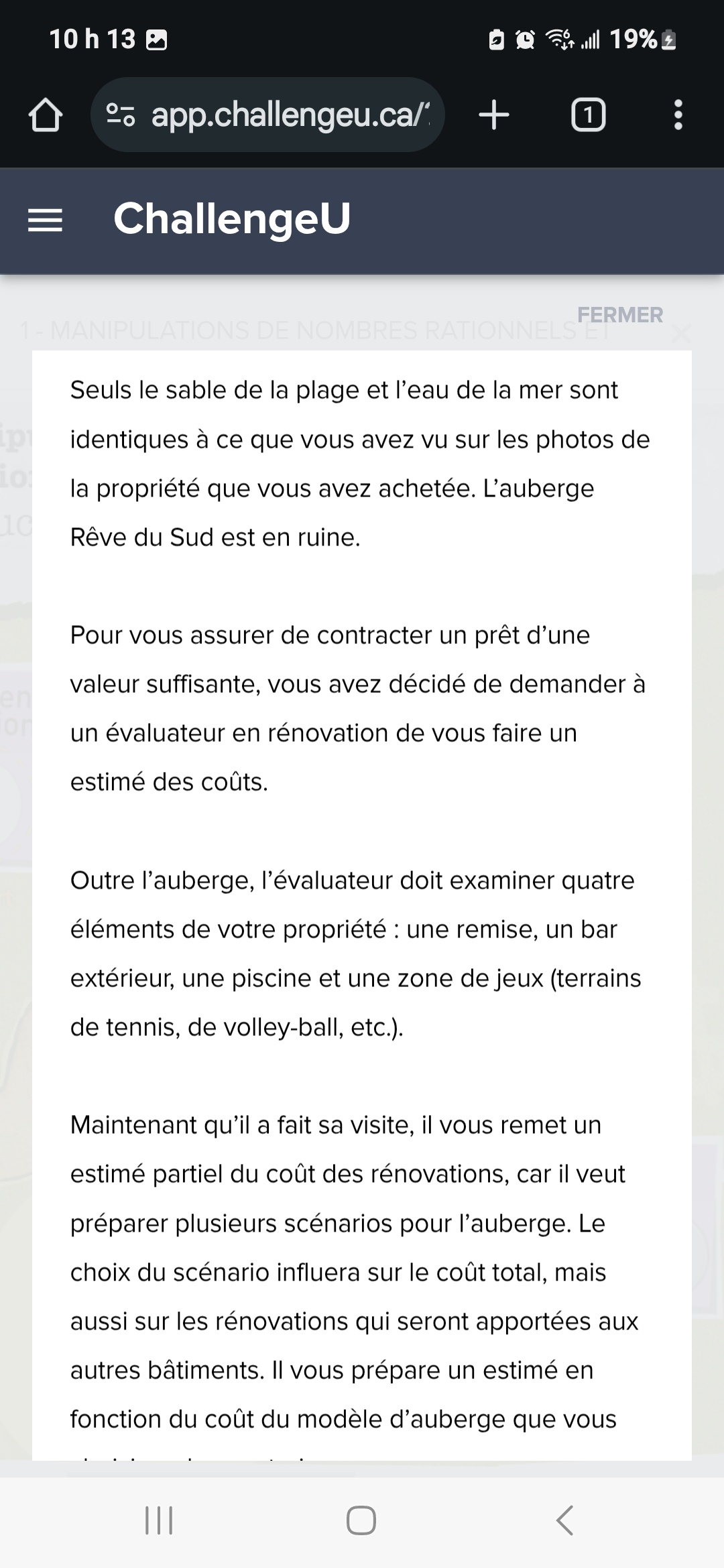Tap the app.challengeu.ca address bar
Viewport: 724px width, 1568px height.
pos(288,115)
